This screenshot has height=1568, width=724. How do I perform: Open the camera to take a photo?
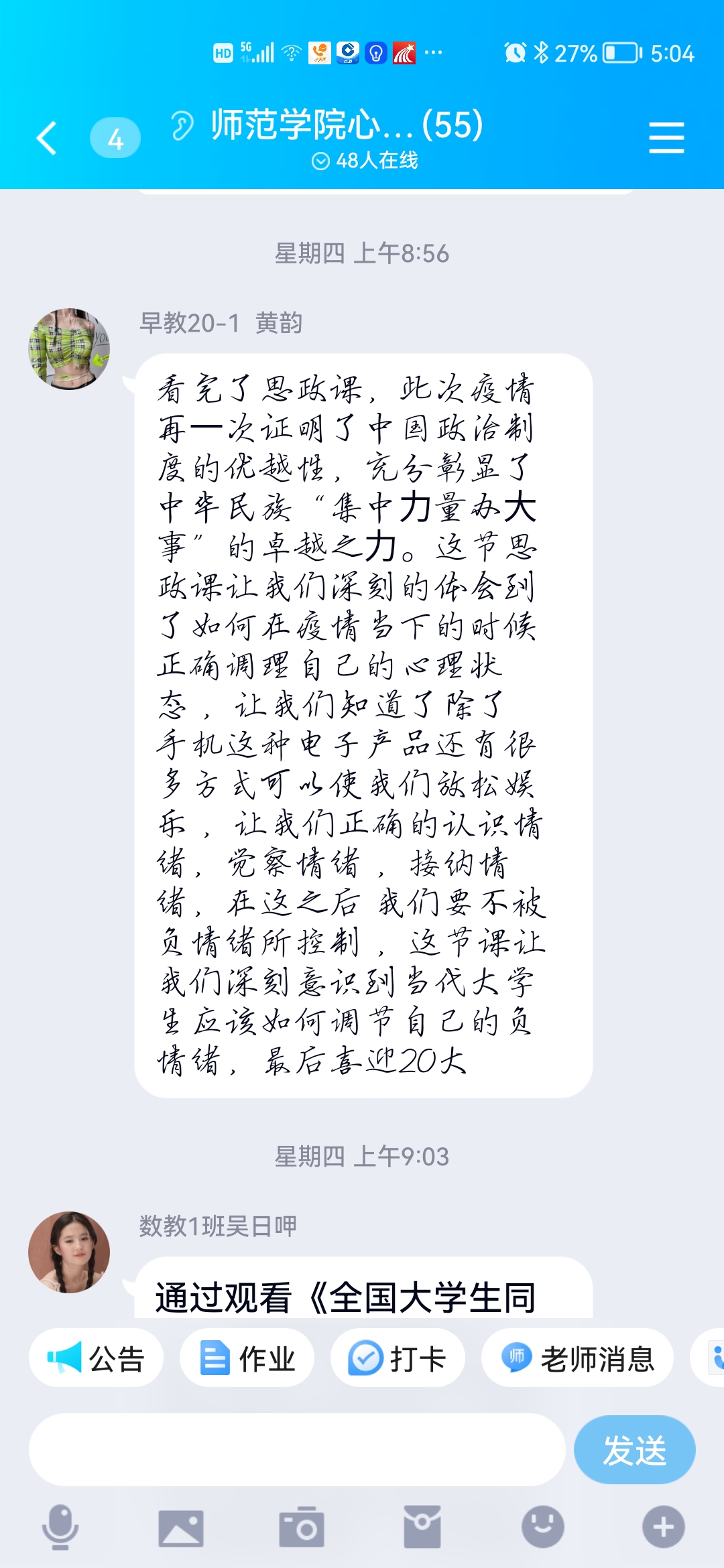pos(302,1528)
